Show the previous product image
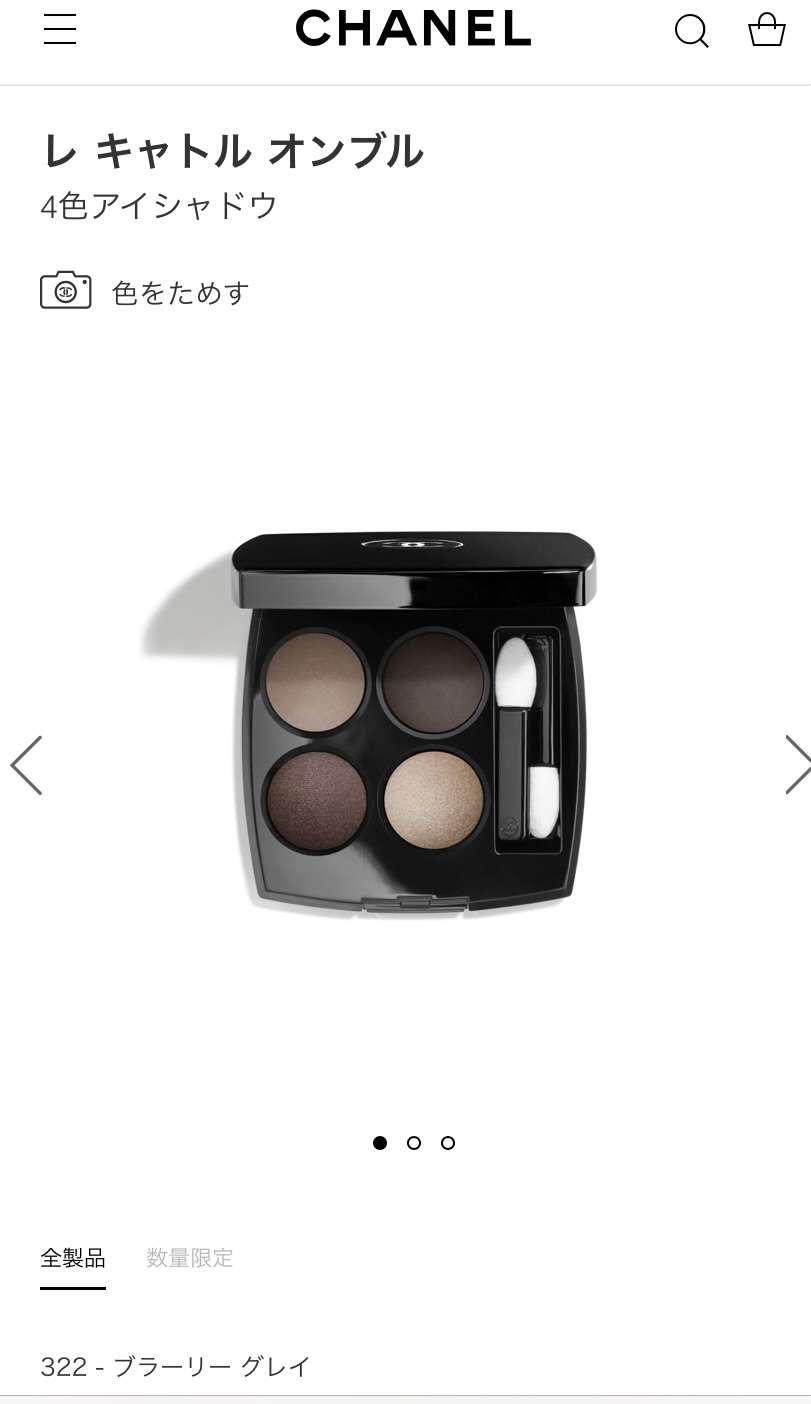Viewport: 811px width, 1404px height. 26,765
